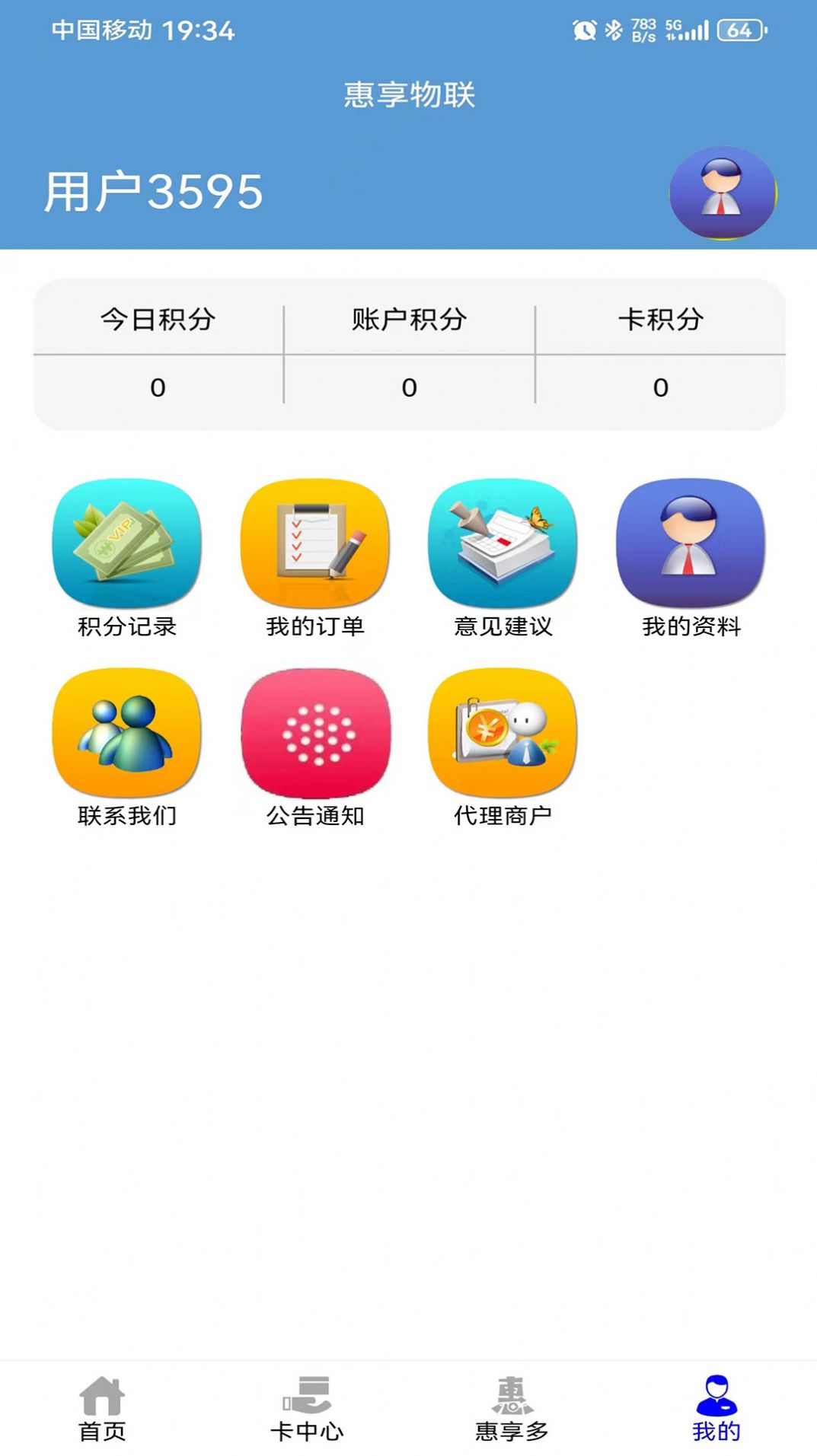
Task: Open the 积分记录 (points record) icon
Action: pos(126,544)
